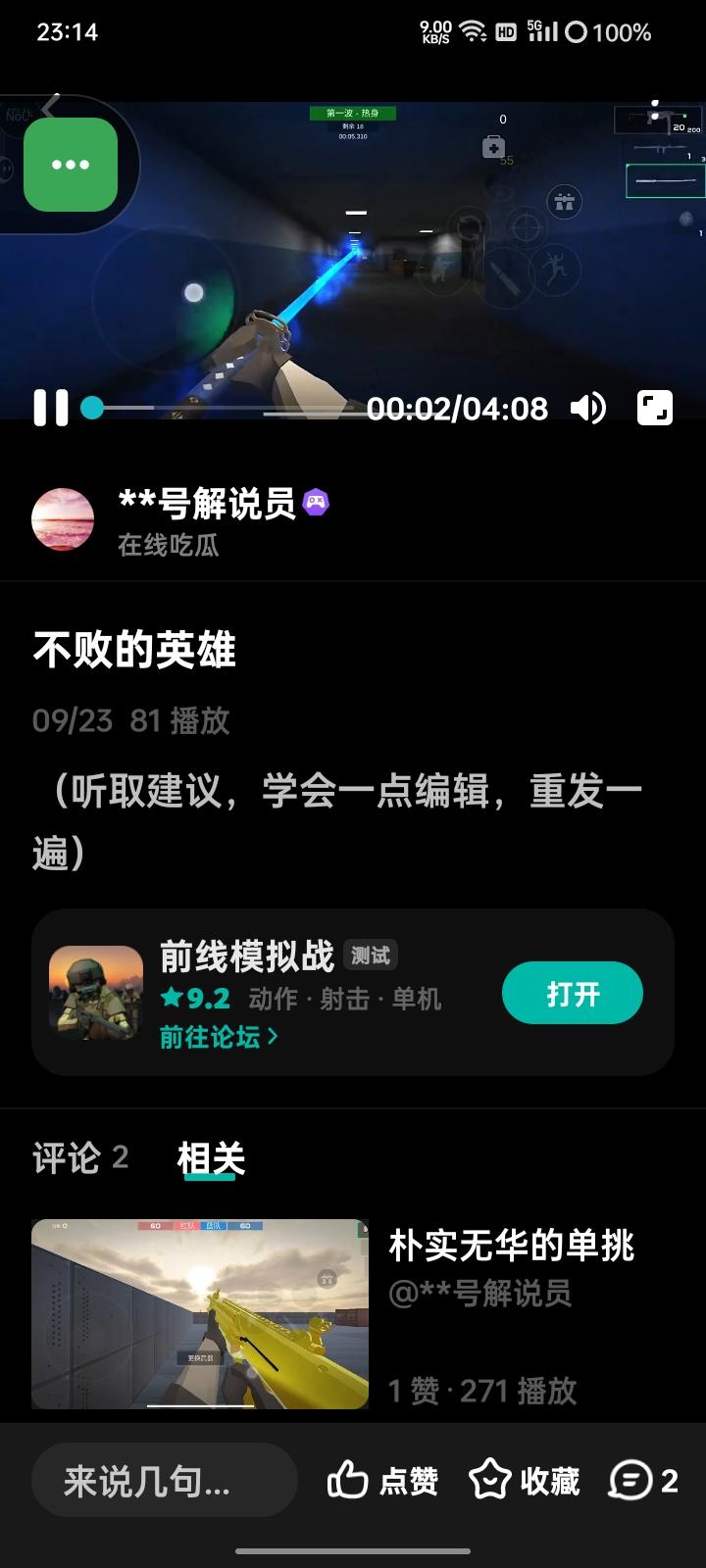Enter fullscreen video mode
Image resolution: width=706 pixels, height=1568 pixels.
pyautogui.click(x=654, y=409)
